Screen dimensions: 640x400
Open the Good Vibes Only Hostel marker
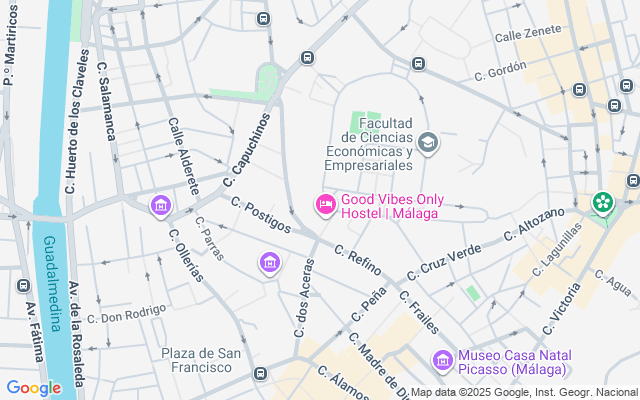[325, 205]
